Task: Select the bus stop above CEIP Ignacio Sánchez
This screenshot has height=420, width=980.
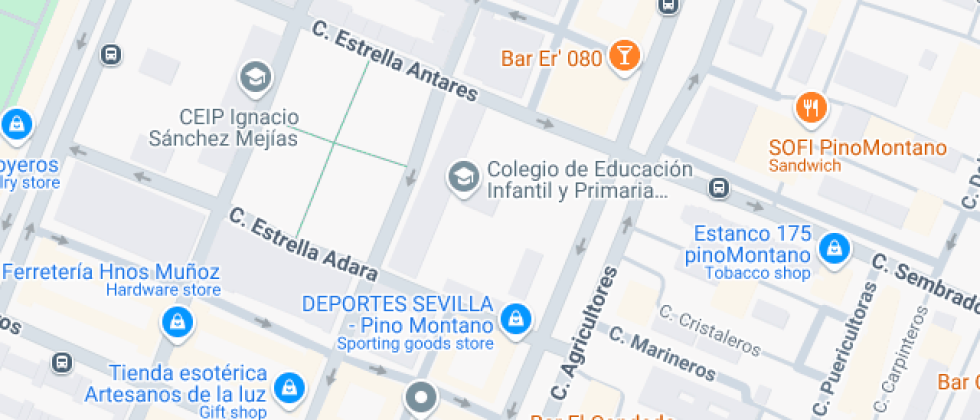Action: click(111, 54)
